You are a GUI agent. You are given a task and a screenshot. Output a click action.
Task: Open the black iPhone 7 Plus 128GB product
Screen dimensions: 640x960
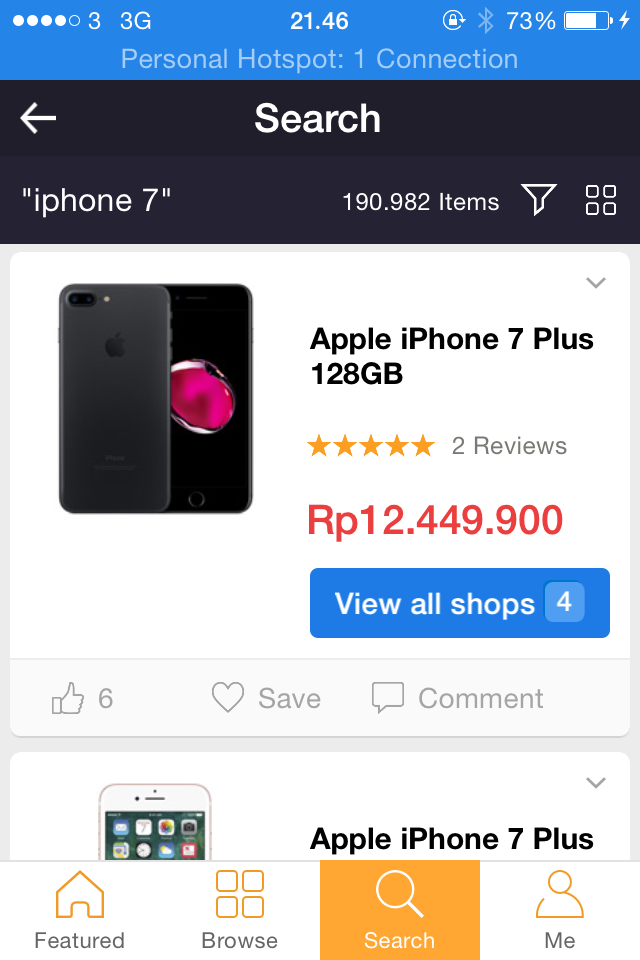coord(156,399)
